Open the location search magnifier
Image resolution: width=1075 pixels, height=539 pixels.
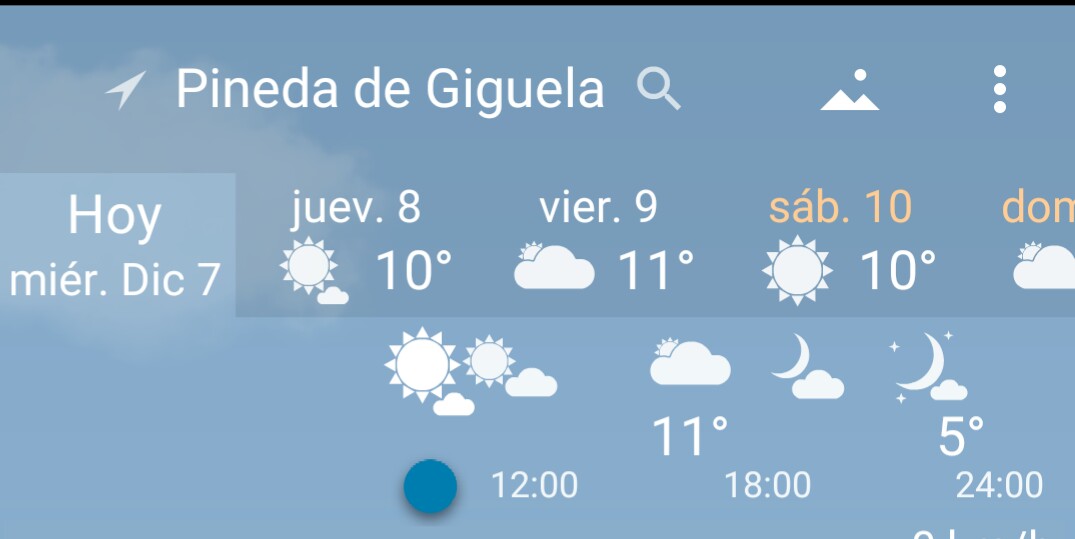click(659, 90)
